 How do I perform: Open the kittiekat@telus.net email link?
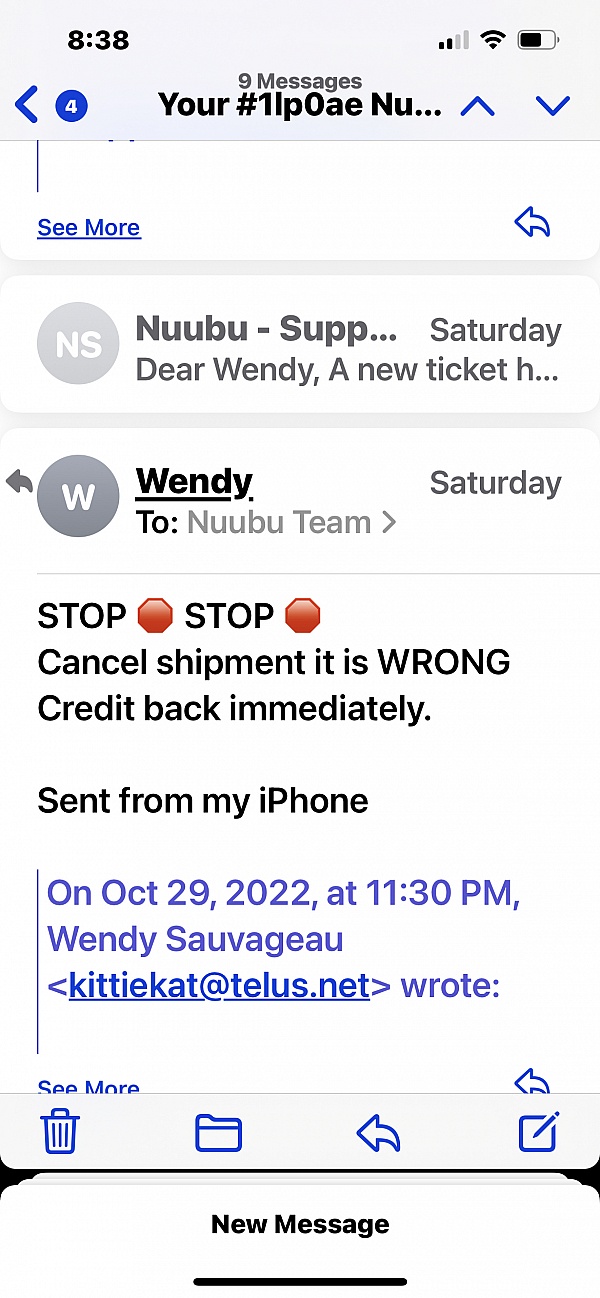[x=219, y=986]
